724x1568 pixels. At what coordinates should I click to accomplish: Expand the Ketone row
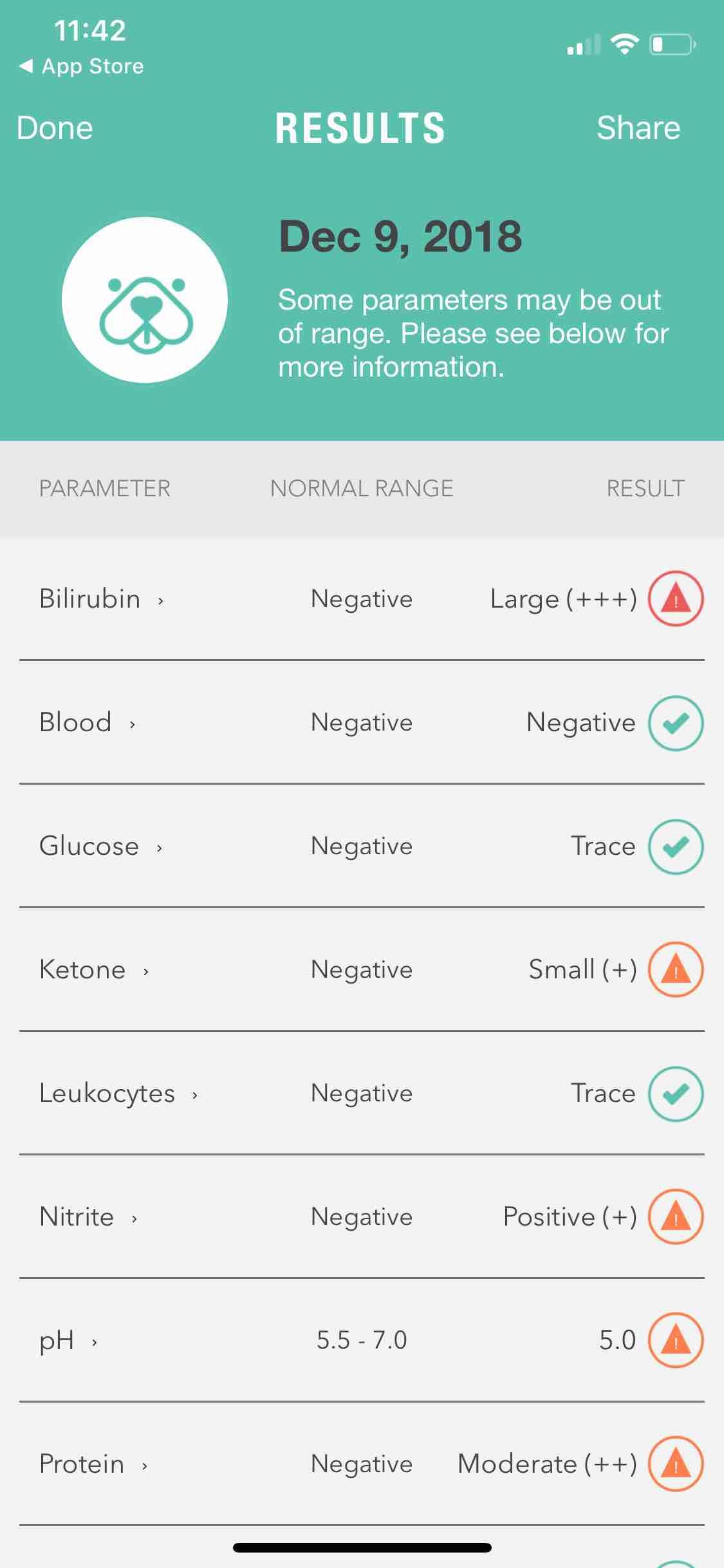(x=94, y=970)
